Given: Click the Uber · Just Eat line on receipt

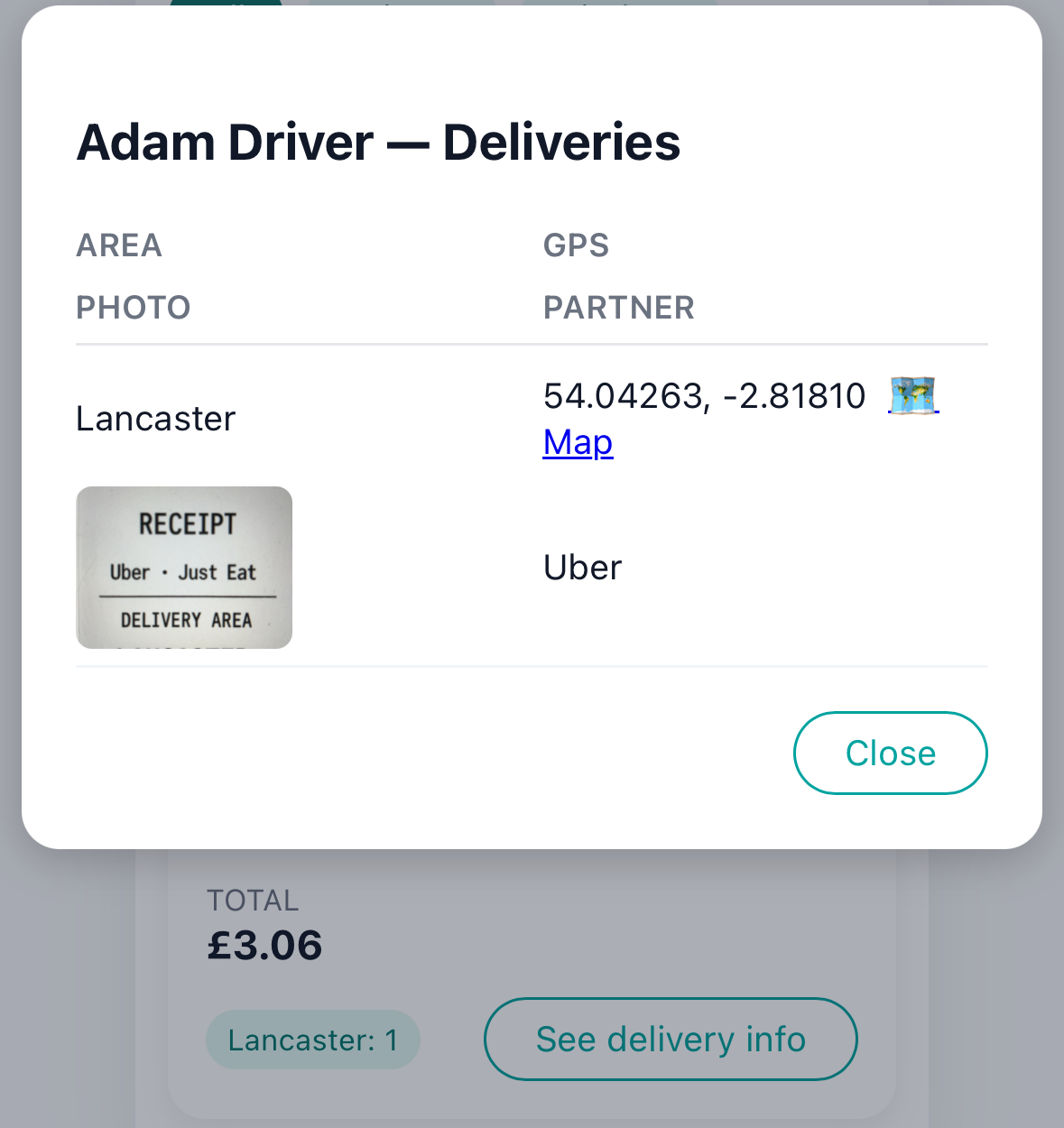Looking at the screenshot, I should (x=183, y=570).
